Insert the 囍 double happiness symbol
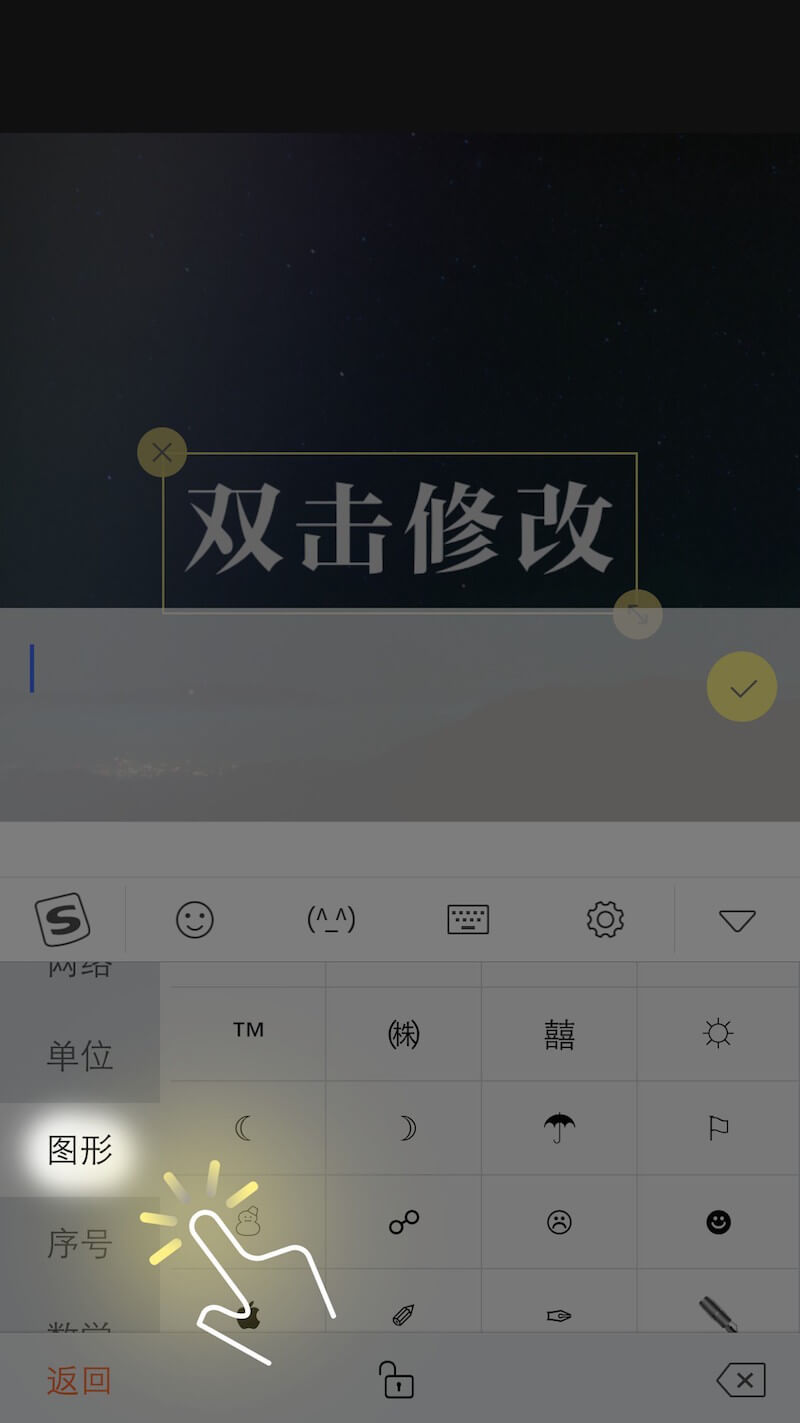This screenshot has height=1423, width=800. click(559, 1034)
